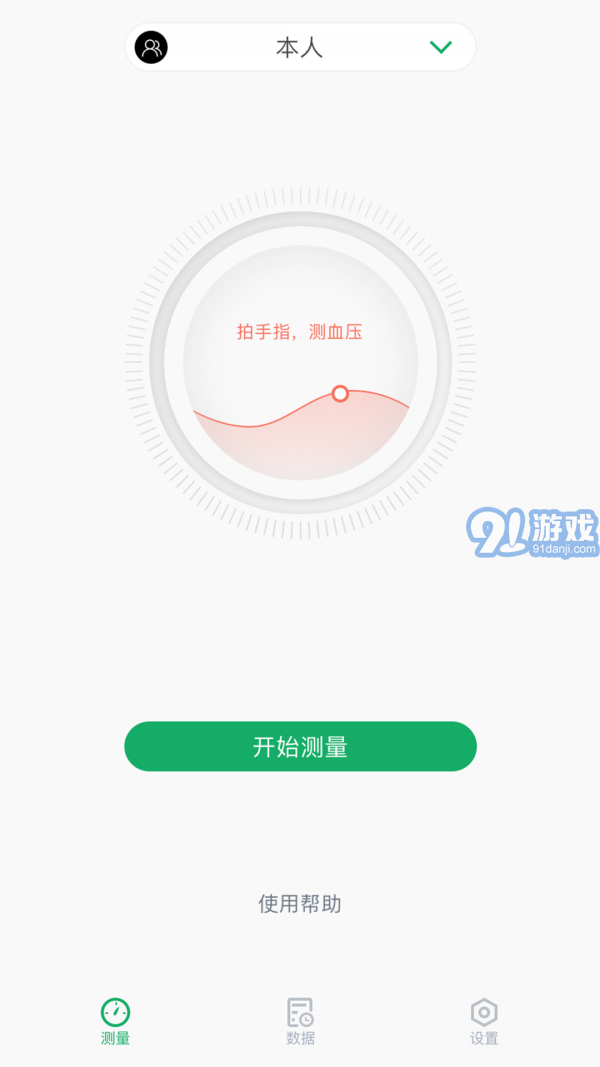Viewport: 600px width, 1067px height.
Task: Open 使用帮助 help
Action: [300, 904]
